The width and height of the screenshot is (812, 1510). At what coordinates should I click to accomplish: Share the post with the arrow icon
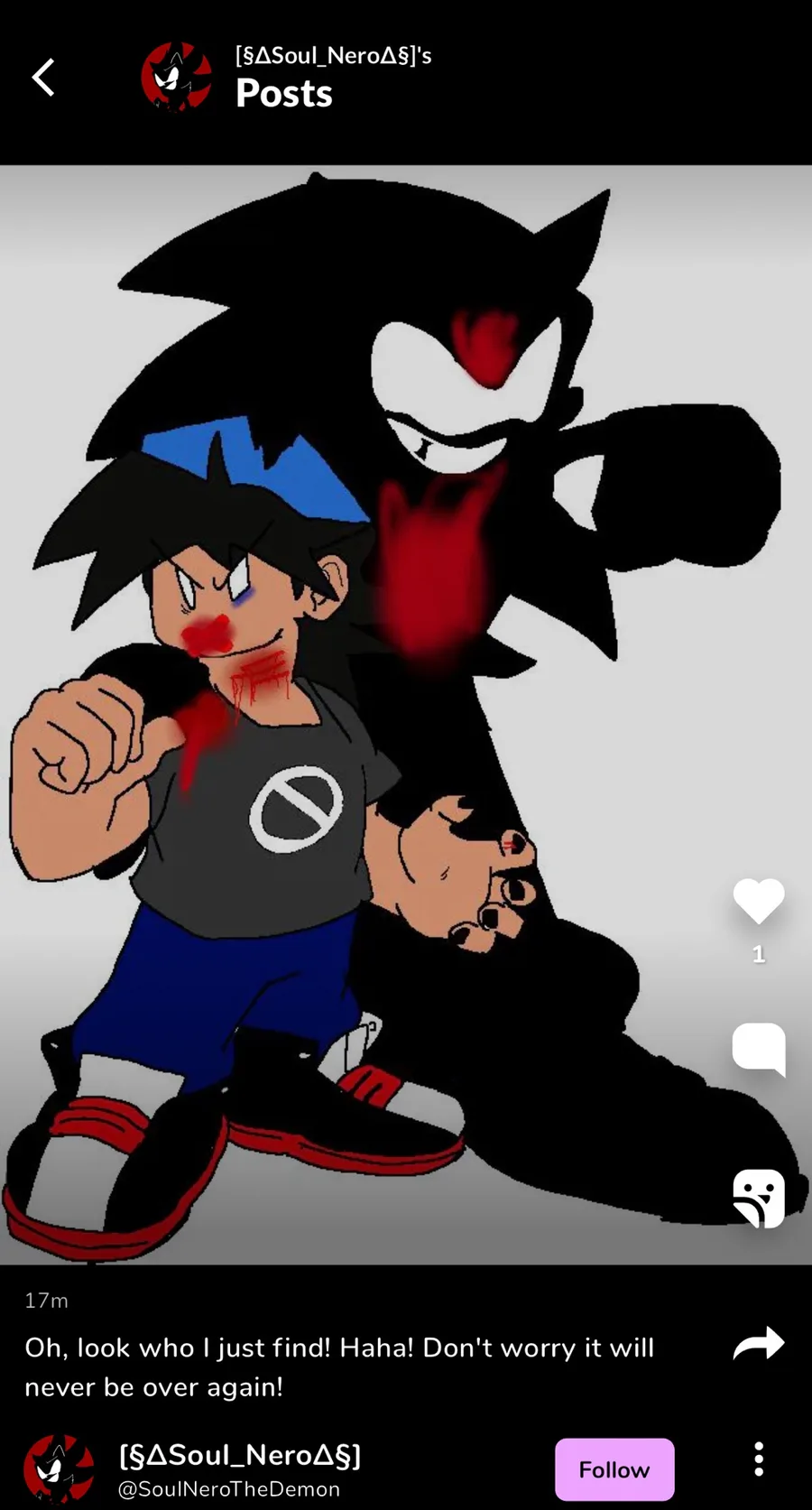[x=759, y=1343]
